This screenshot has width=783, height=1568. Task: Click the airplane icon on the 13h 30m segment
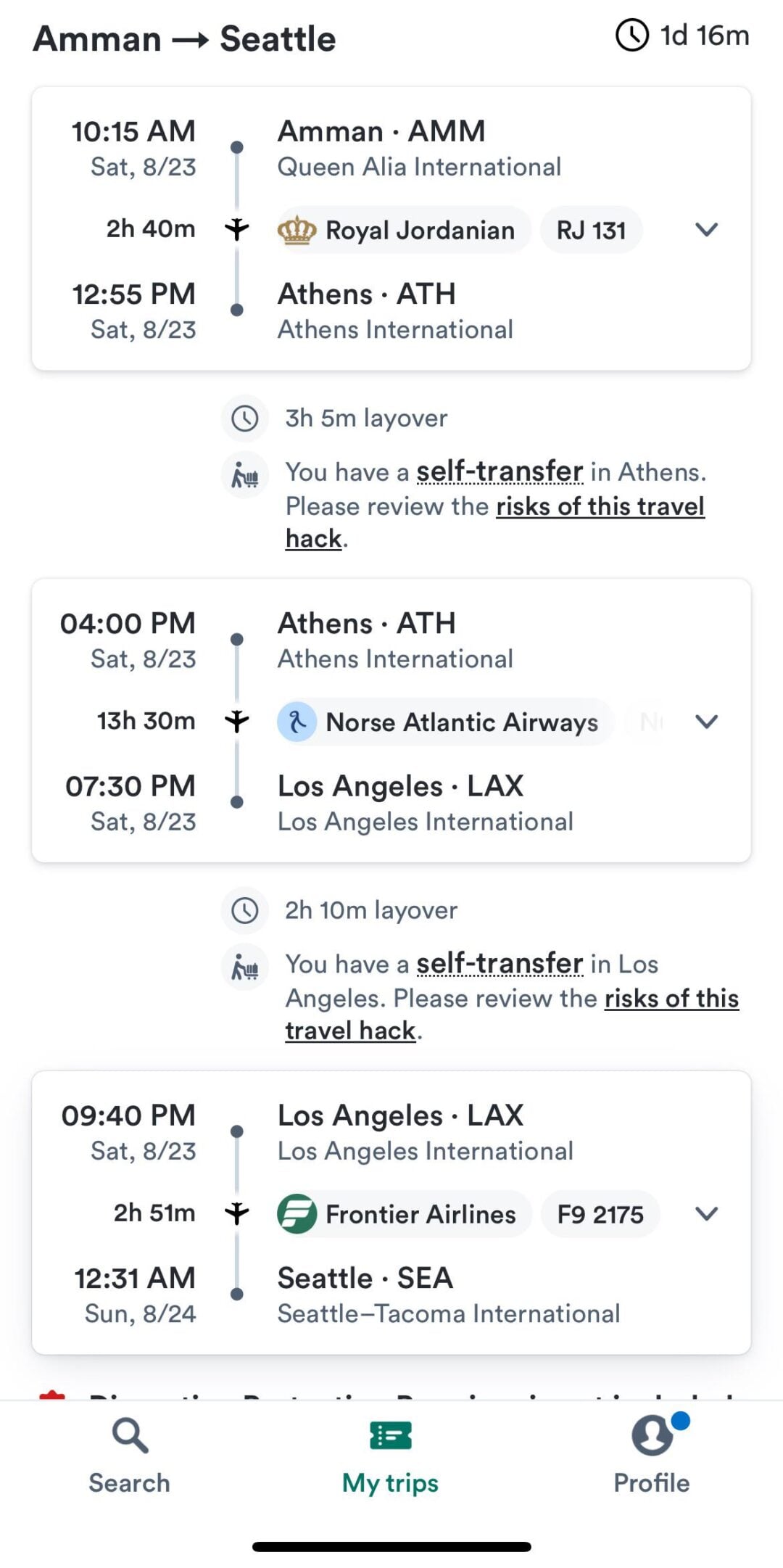pos(236,721)
